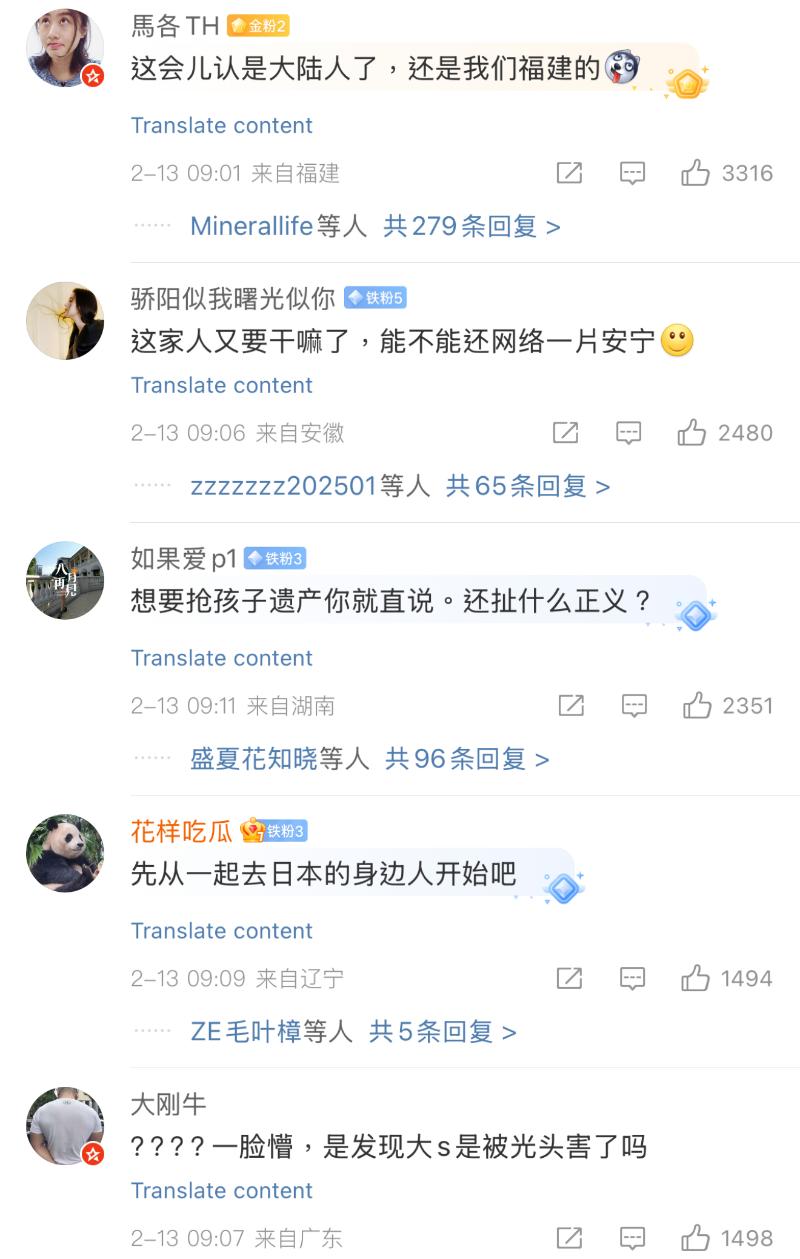The image size is (800, 1259).
Task: Show the 96 replies to 如果爱p1
Action: point(467,759)
